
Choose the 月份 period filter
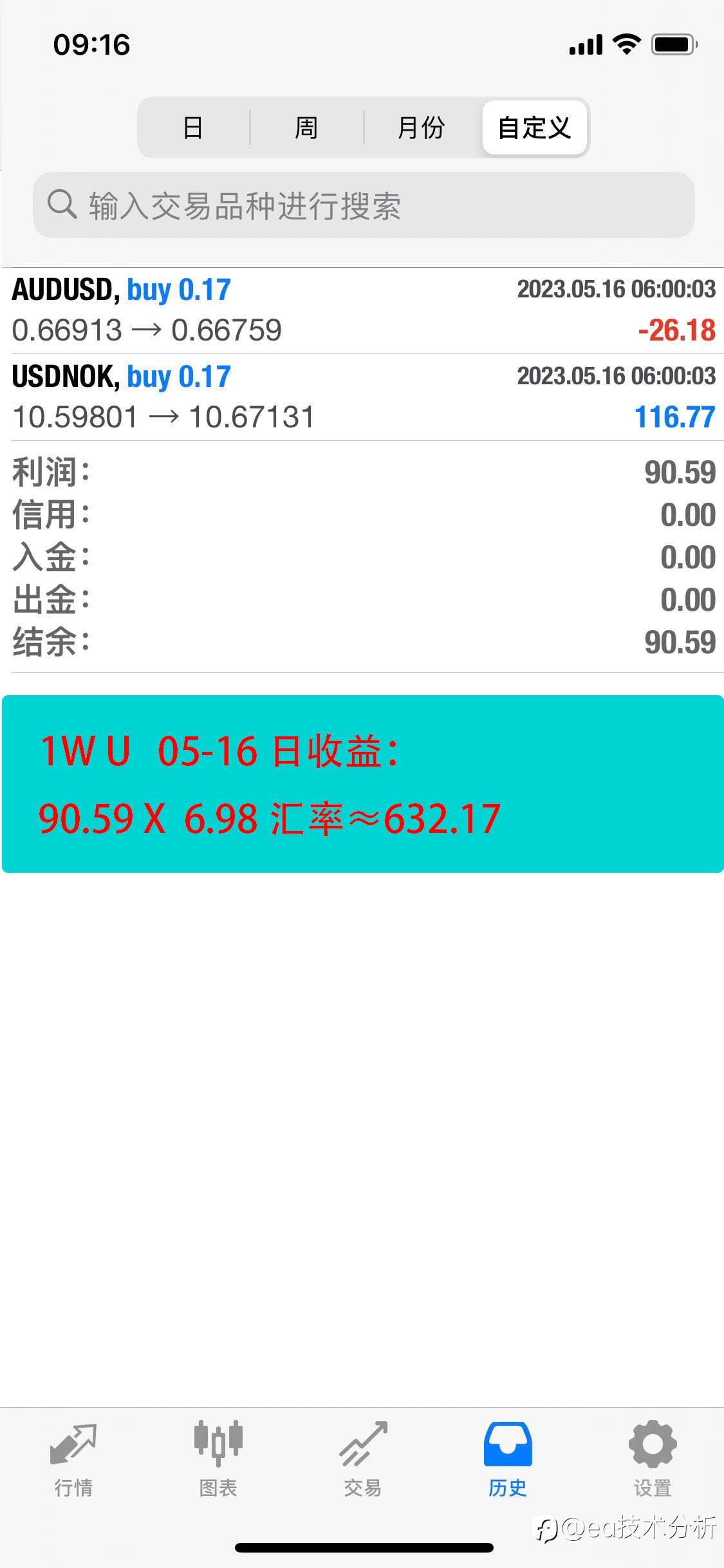pyautogui.click(x=422, y=127)
